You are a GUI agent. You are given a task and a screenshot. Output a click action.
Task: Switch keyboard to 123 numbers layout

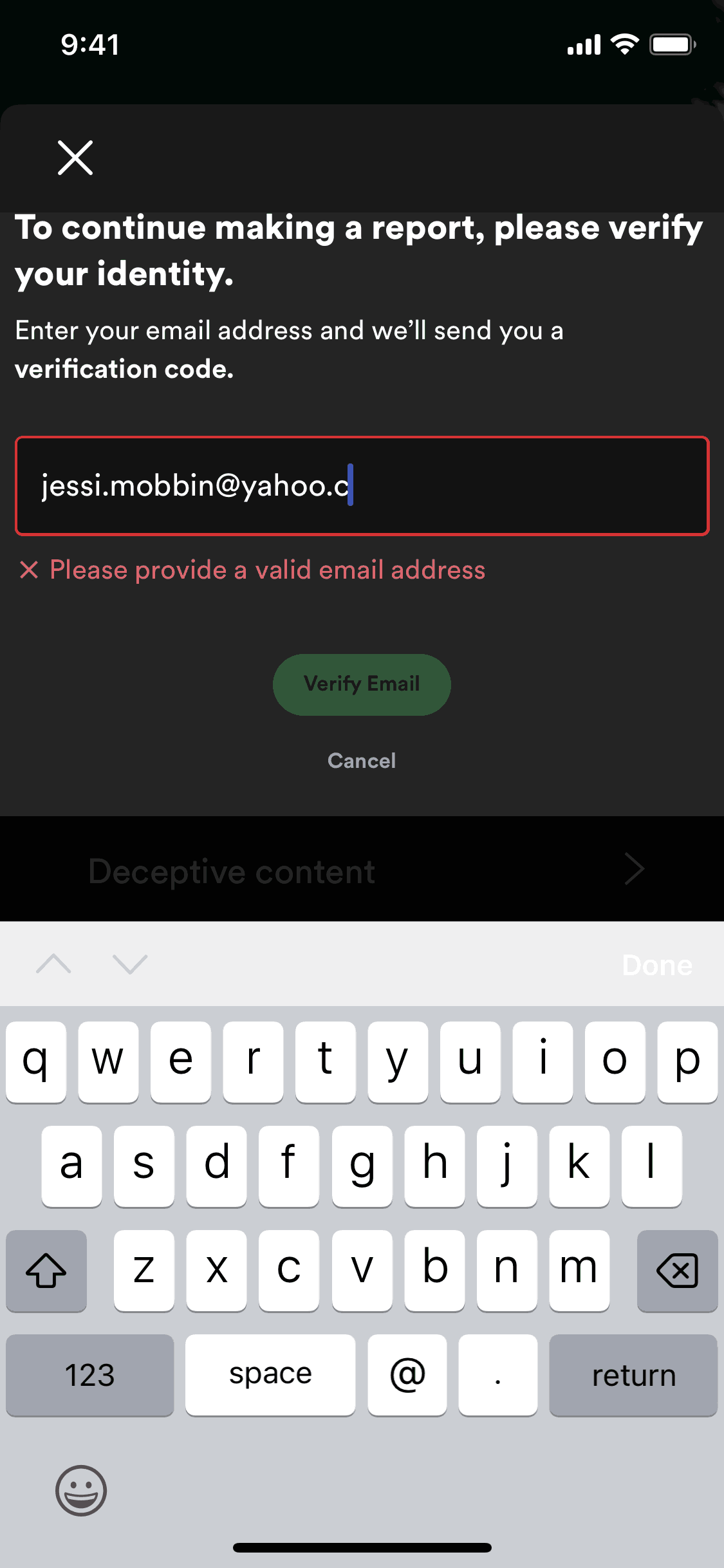[90, 1376]
